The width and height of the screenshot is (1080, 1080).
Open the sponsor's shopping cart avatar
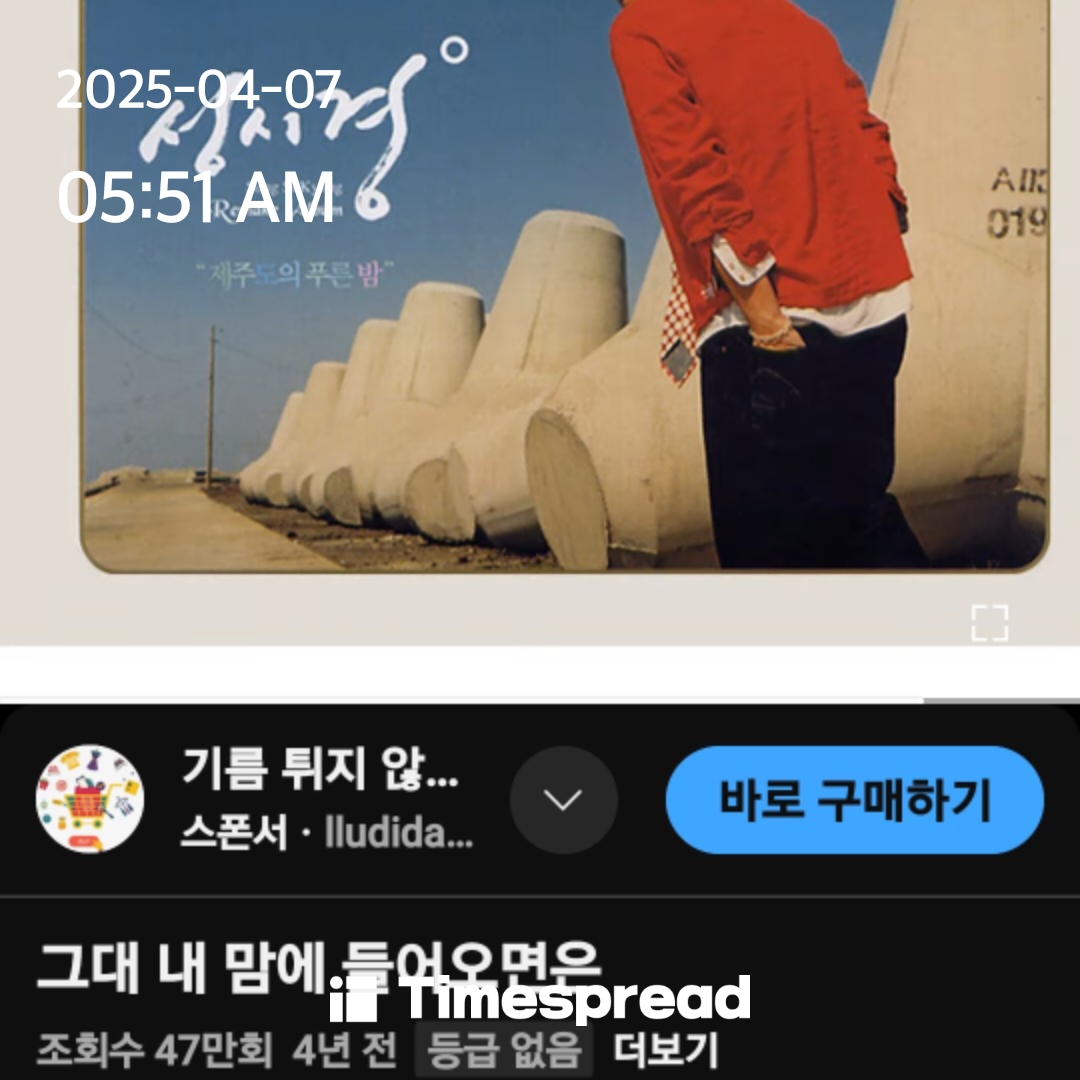[90, 799]
